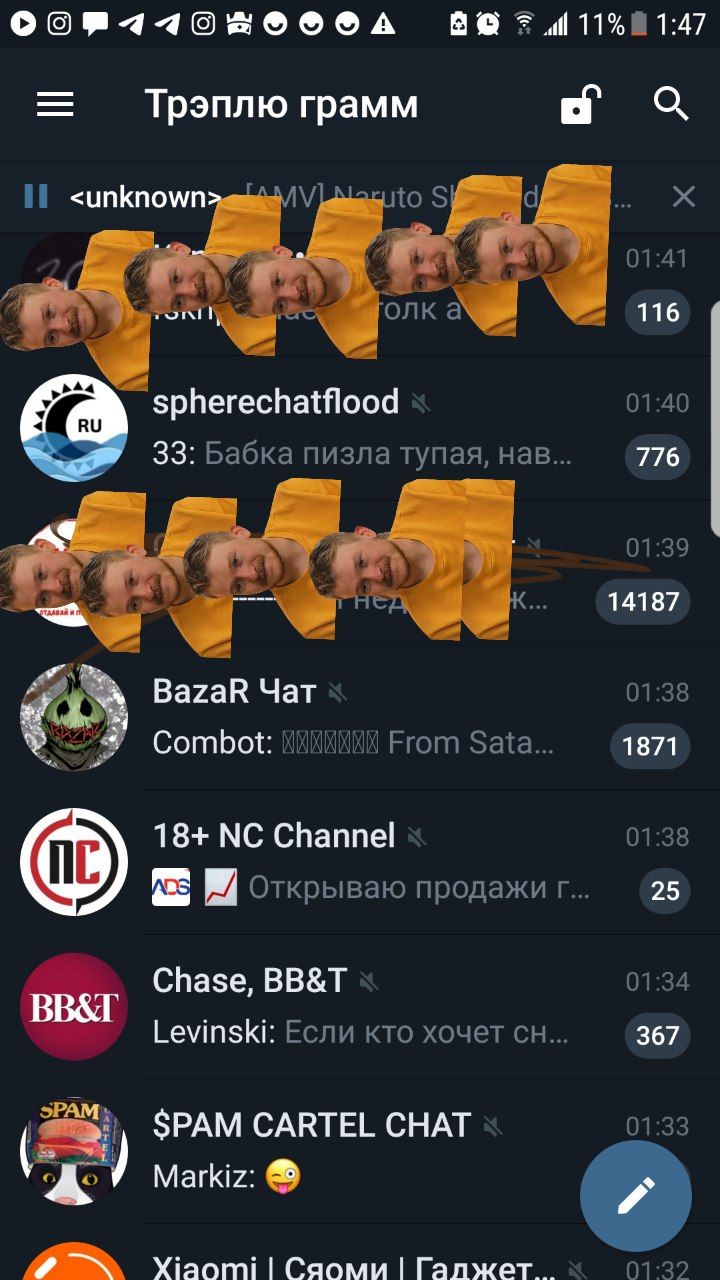Open the Chase, BB&T chat

pyautogui.click(x=360, y=1006)
